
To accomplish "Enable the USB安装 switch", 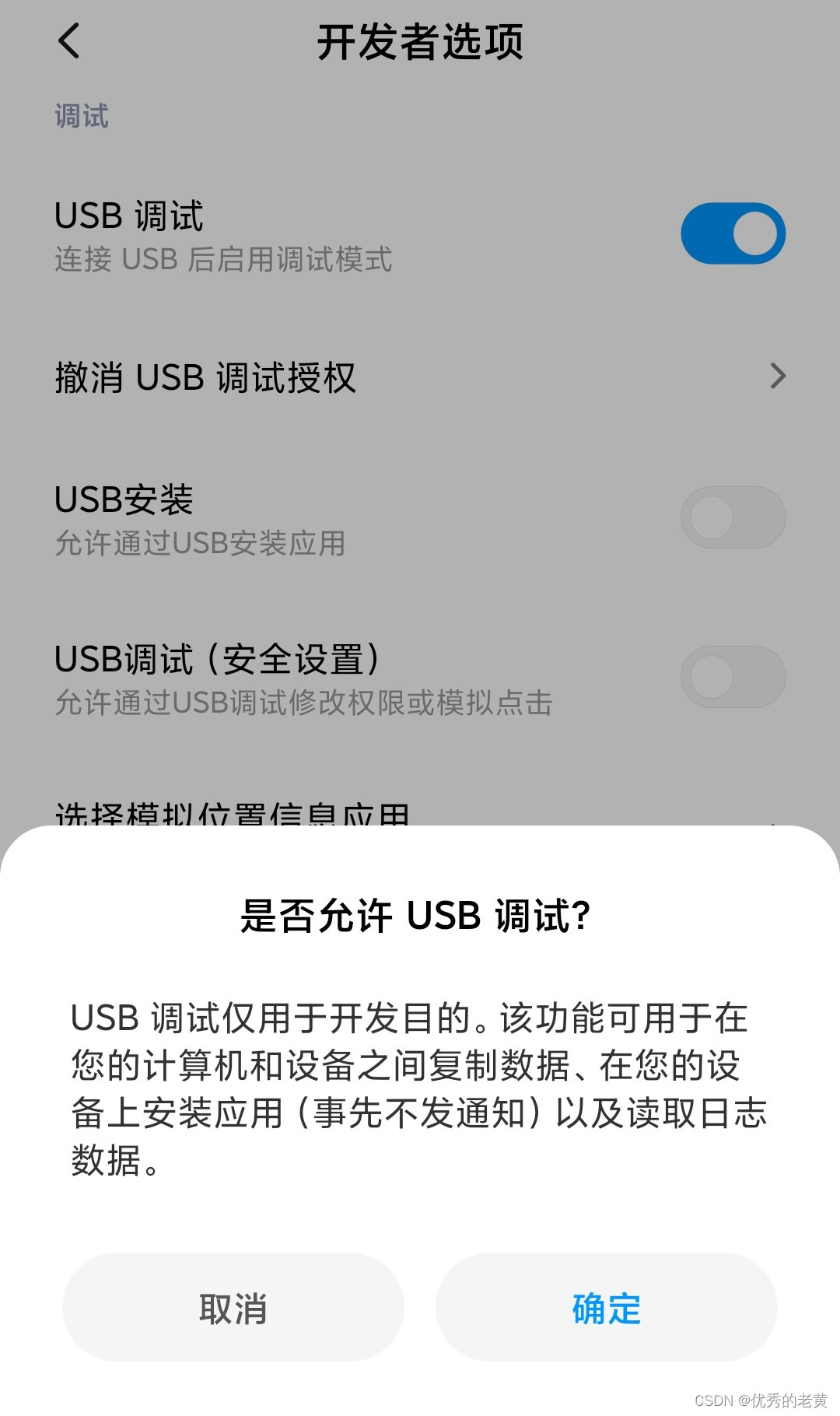I will 733,517.
